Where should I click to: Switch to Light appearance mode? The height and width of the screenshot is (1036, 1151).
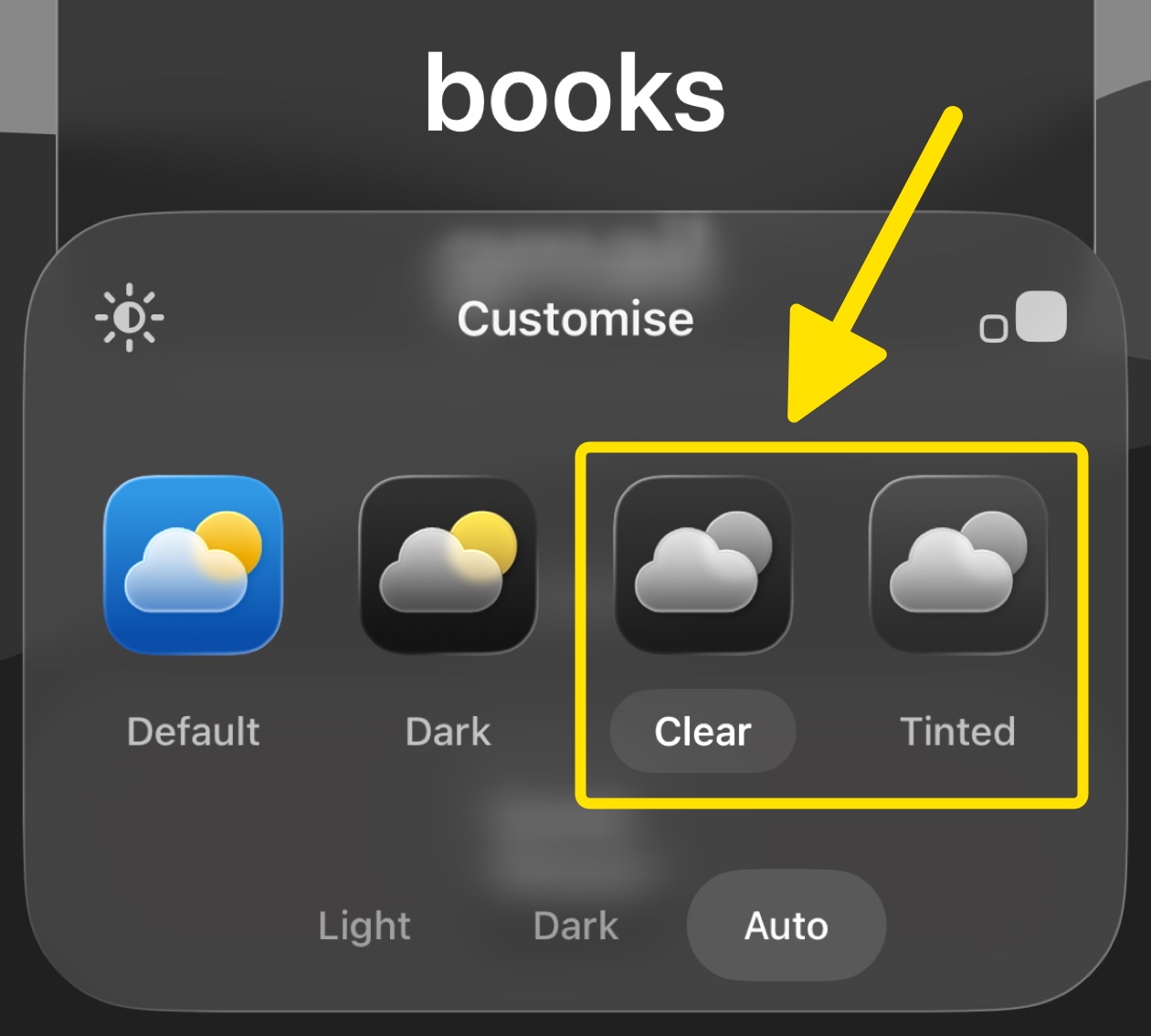click(364, 925)
